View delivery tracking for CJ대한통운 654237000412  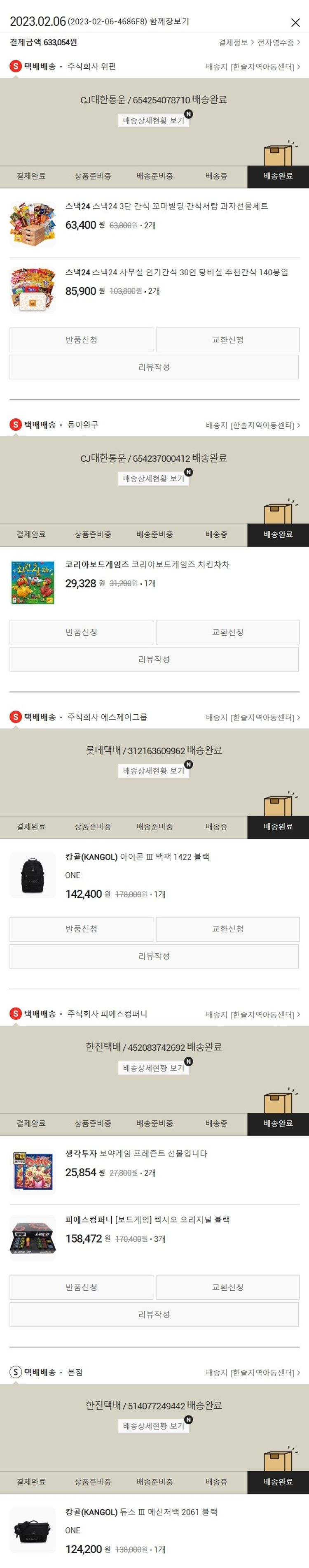154,479
